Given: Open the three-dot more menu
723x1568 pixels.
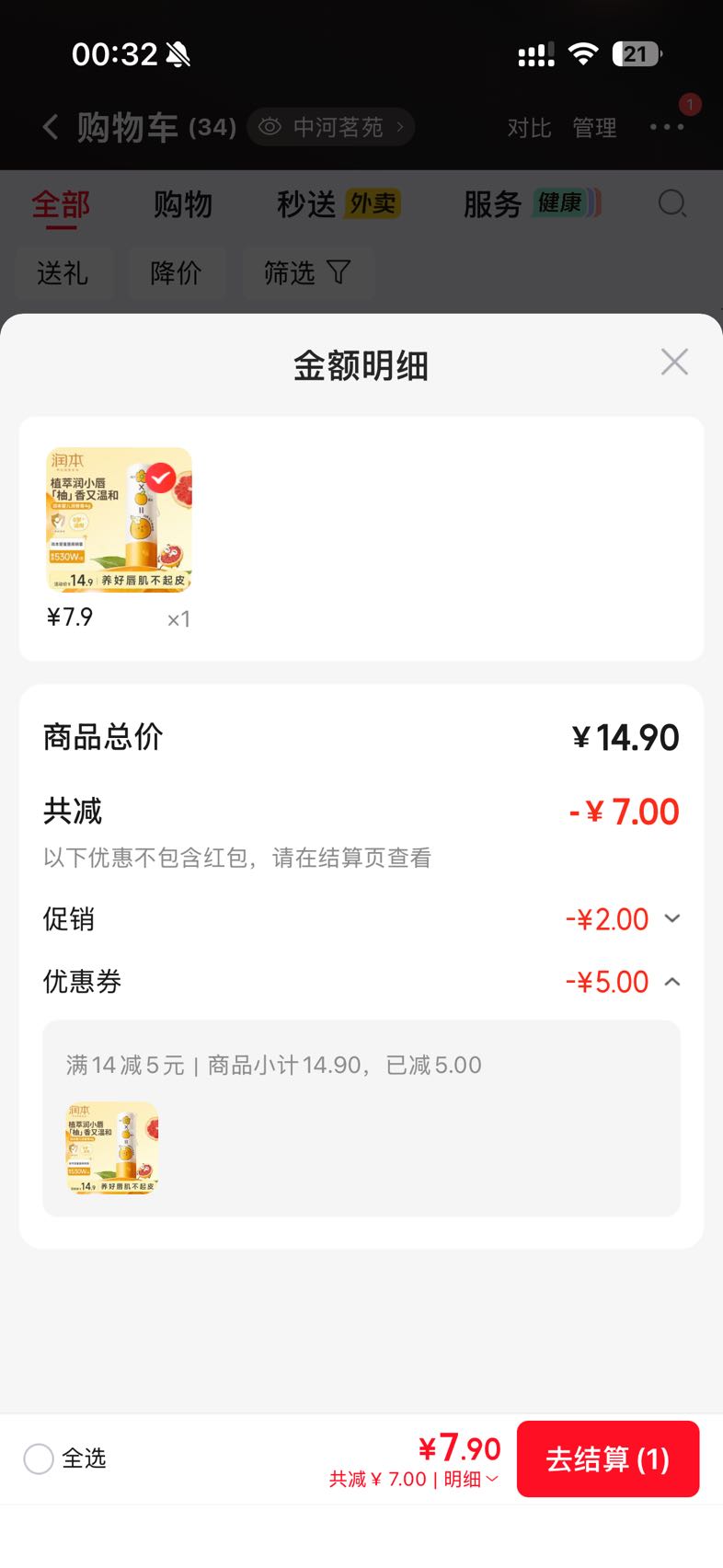Looking at the screenshot, I should tap(667, 127).
